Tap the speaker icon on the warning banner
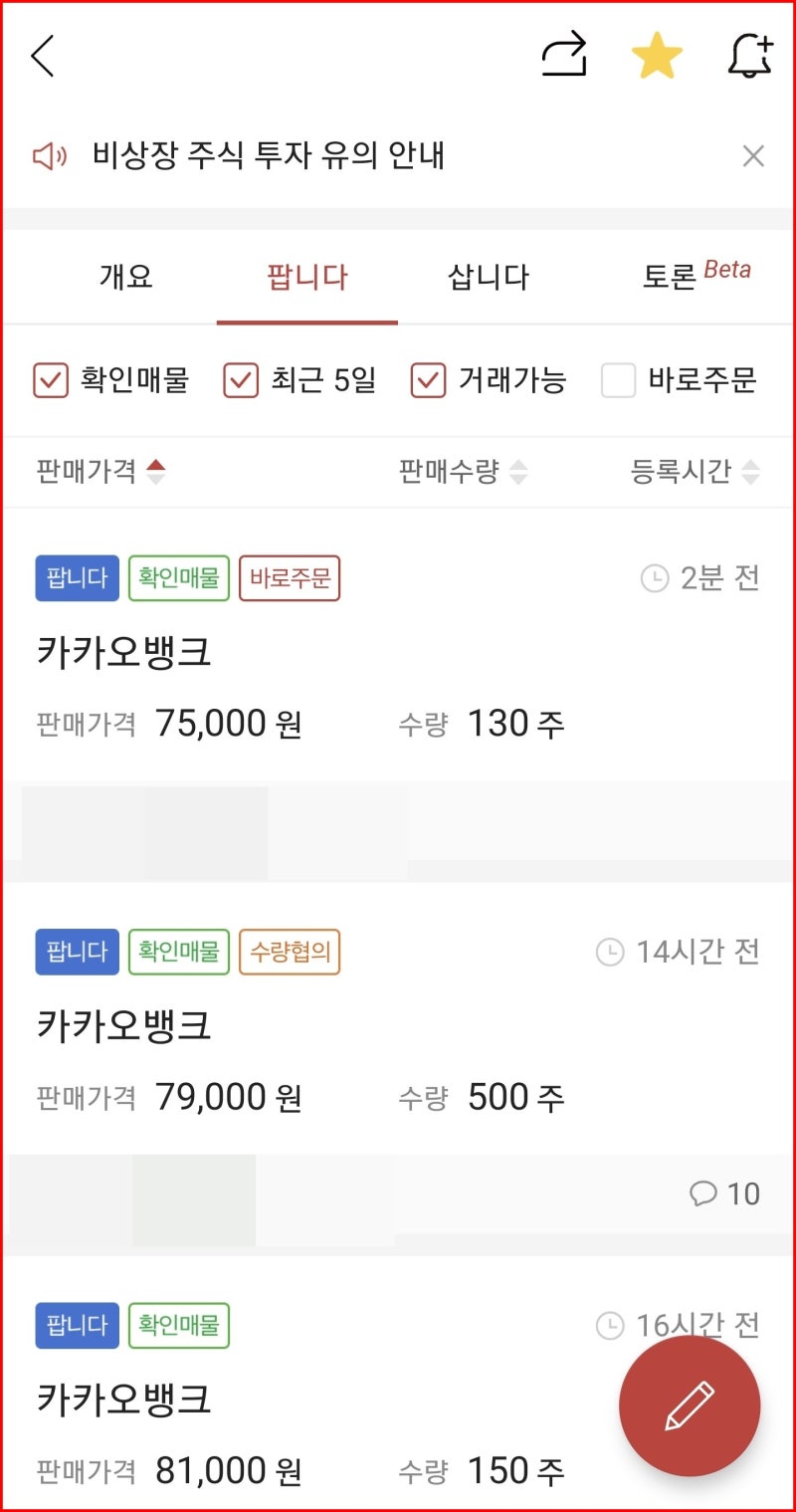The image size is (796, 1512). pyautogui.click(x=50, y=155)
